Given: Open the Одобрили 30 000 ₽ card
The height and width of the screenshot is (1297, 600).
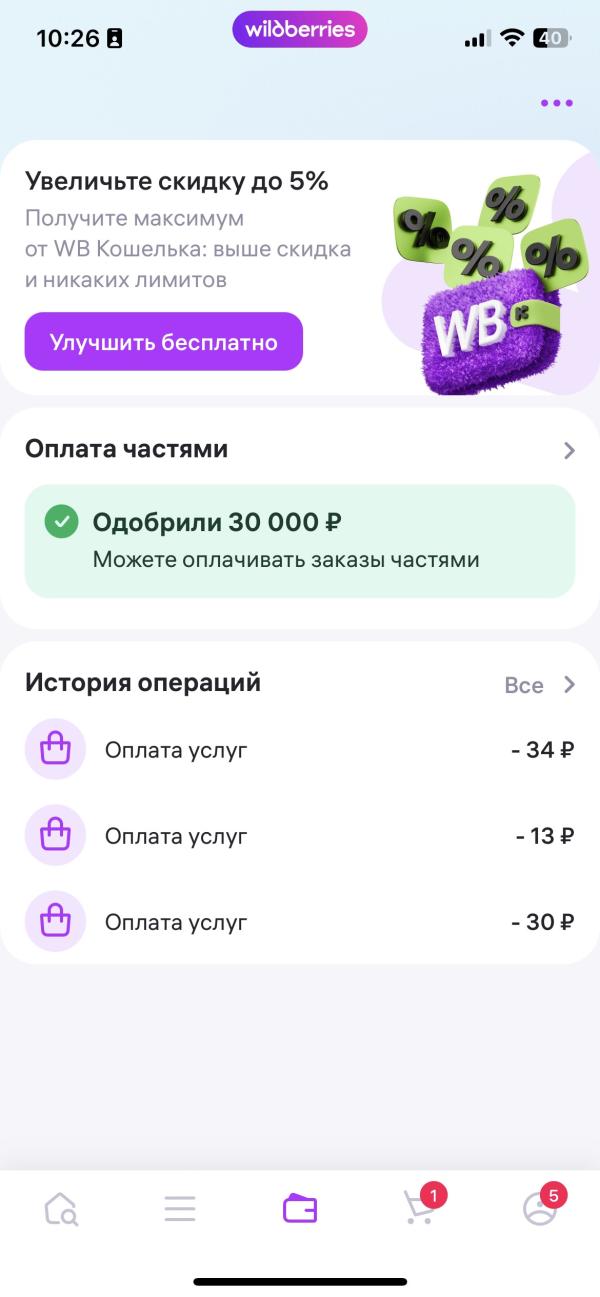Looking at the screenshot, I should point(299,541).
